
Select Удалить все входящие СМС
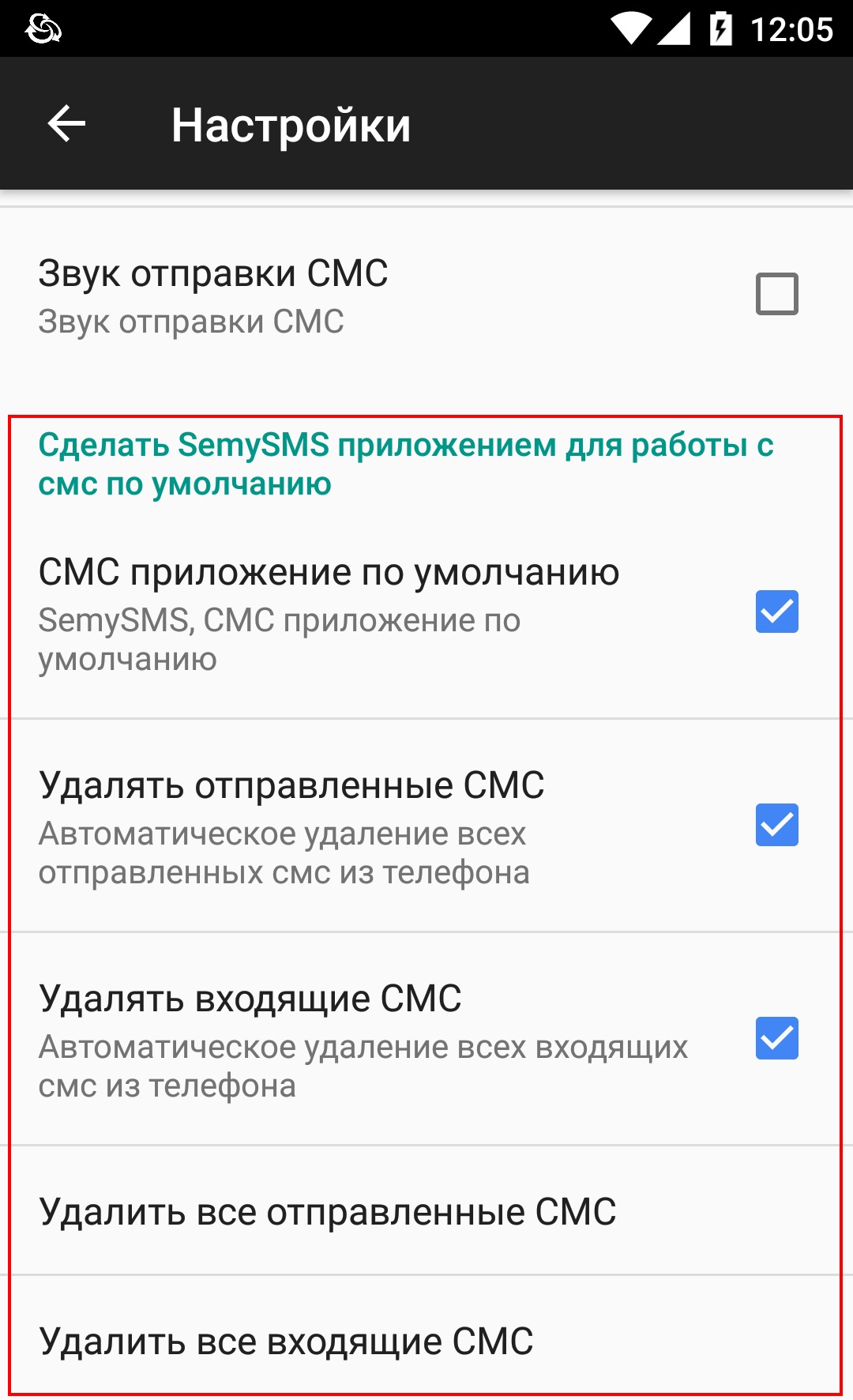(287, 1342)
